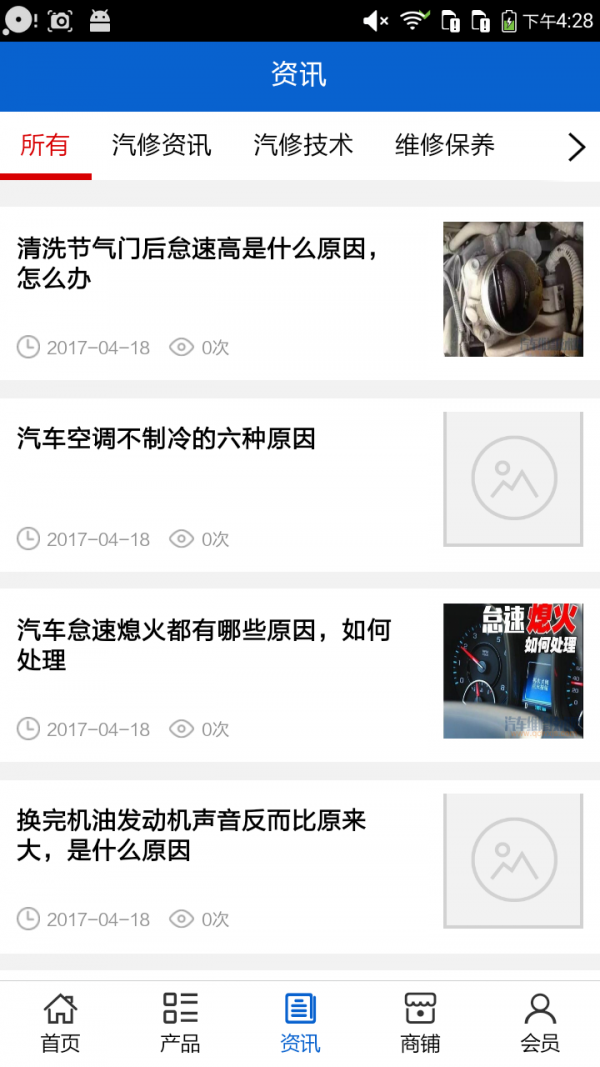
Task: Read 汽车空调不制冷的六种原因 article
Action: (x=167, y=438)
